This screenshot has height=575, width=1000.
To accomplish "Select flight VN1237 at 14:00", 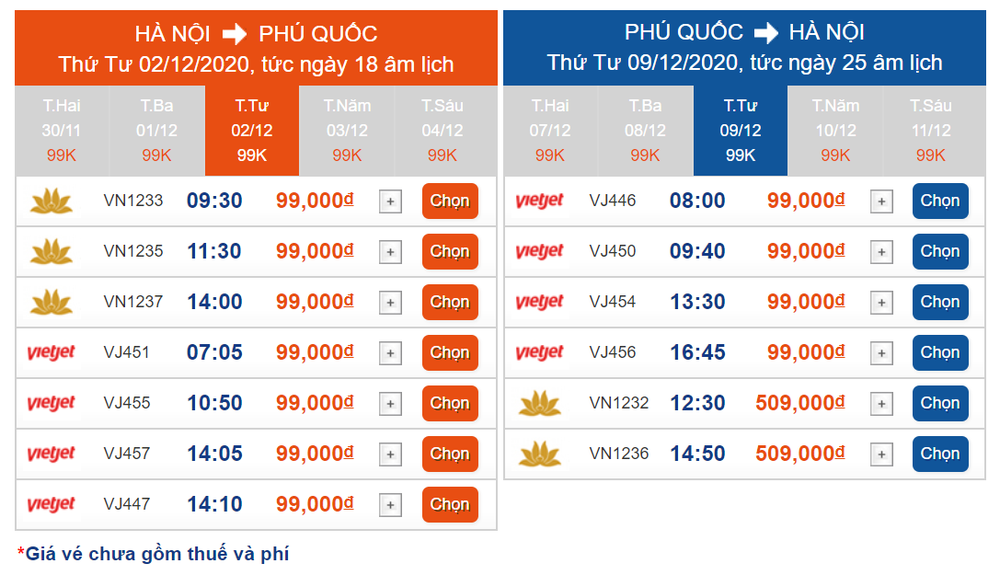I will 449,302.
